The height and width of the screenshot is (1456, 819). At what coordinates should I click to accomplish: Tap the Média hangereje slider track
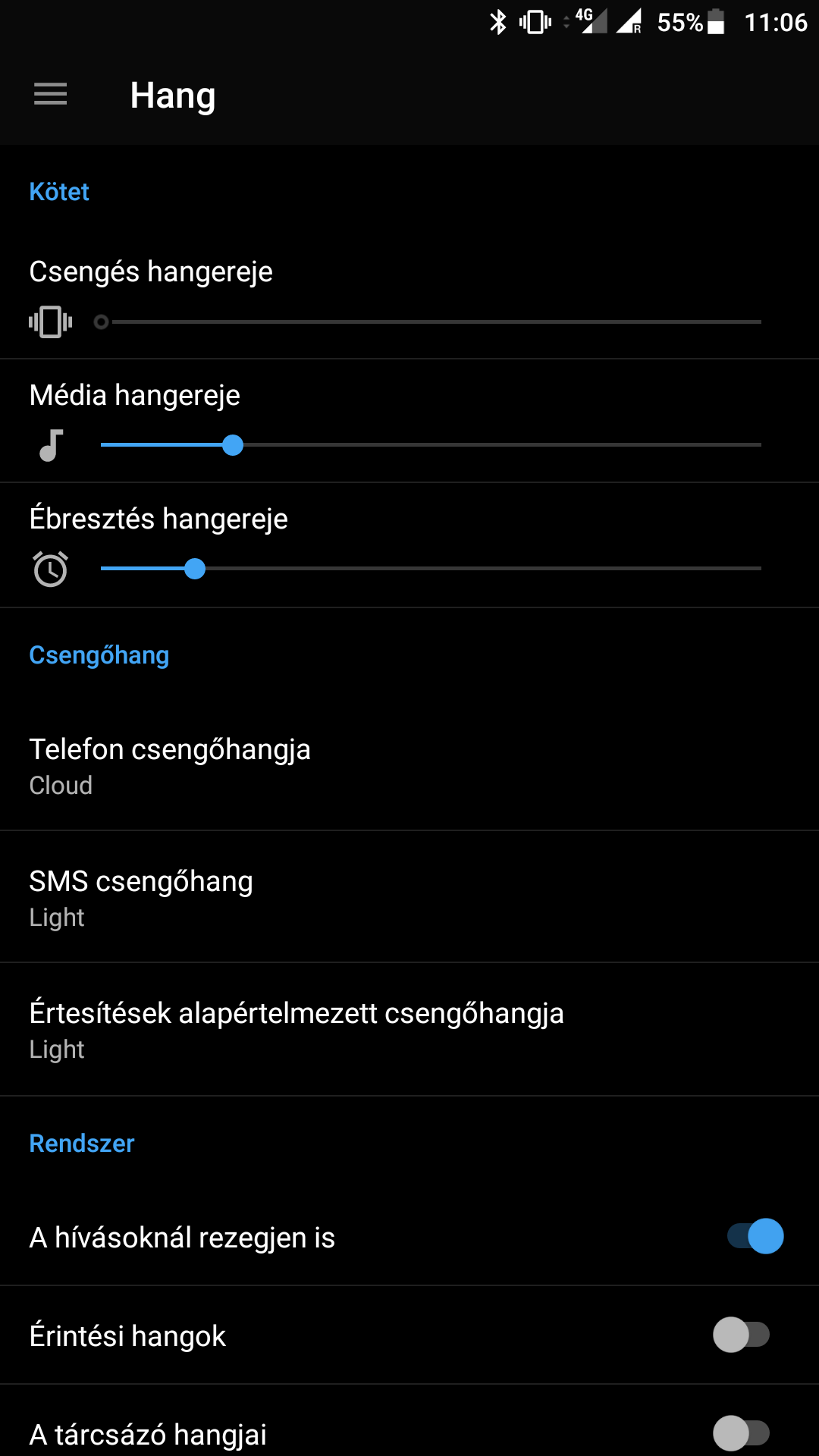click(429, 445)
